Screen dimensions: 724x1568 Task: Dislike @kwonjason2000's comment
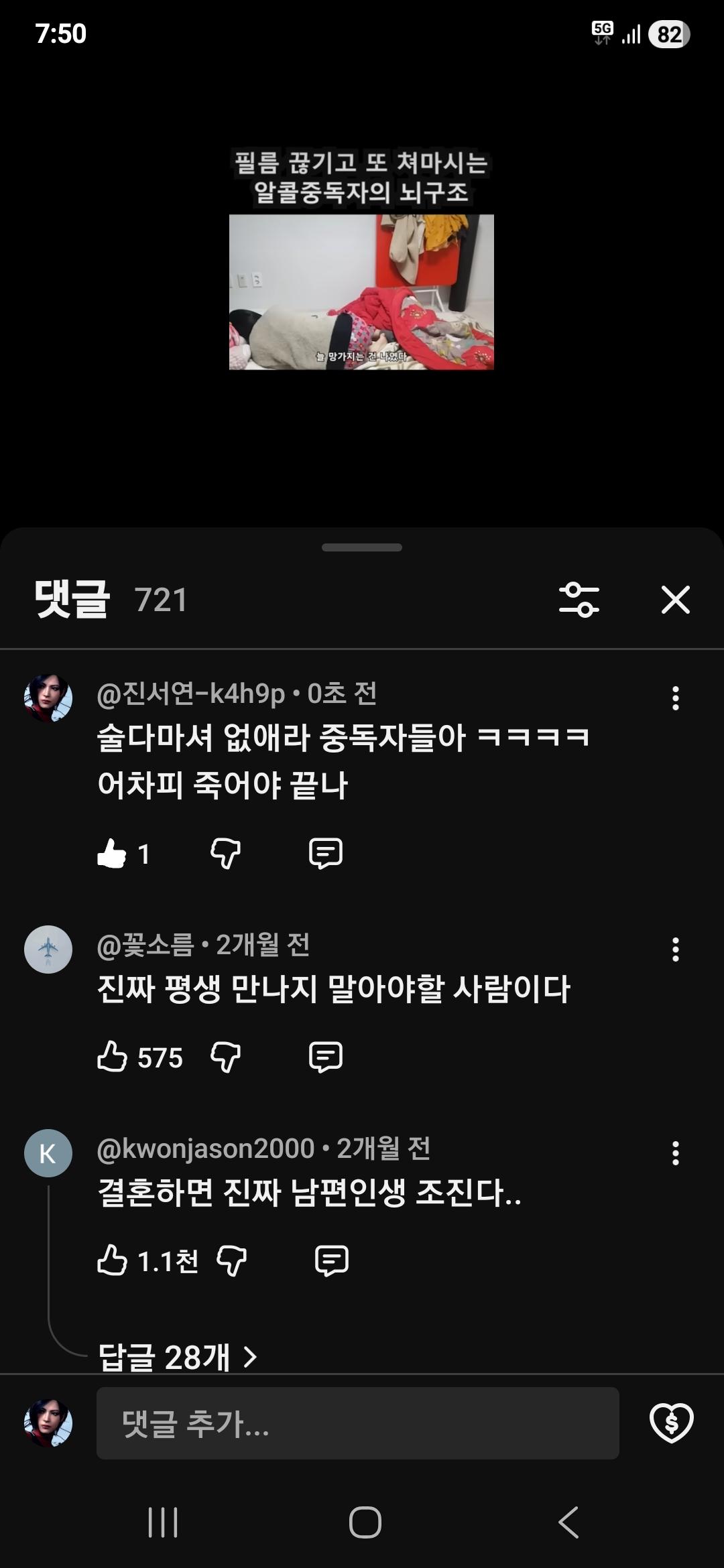230,1260
